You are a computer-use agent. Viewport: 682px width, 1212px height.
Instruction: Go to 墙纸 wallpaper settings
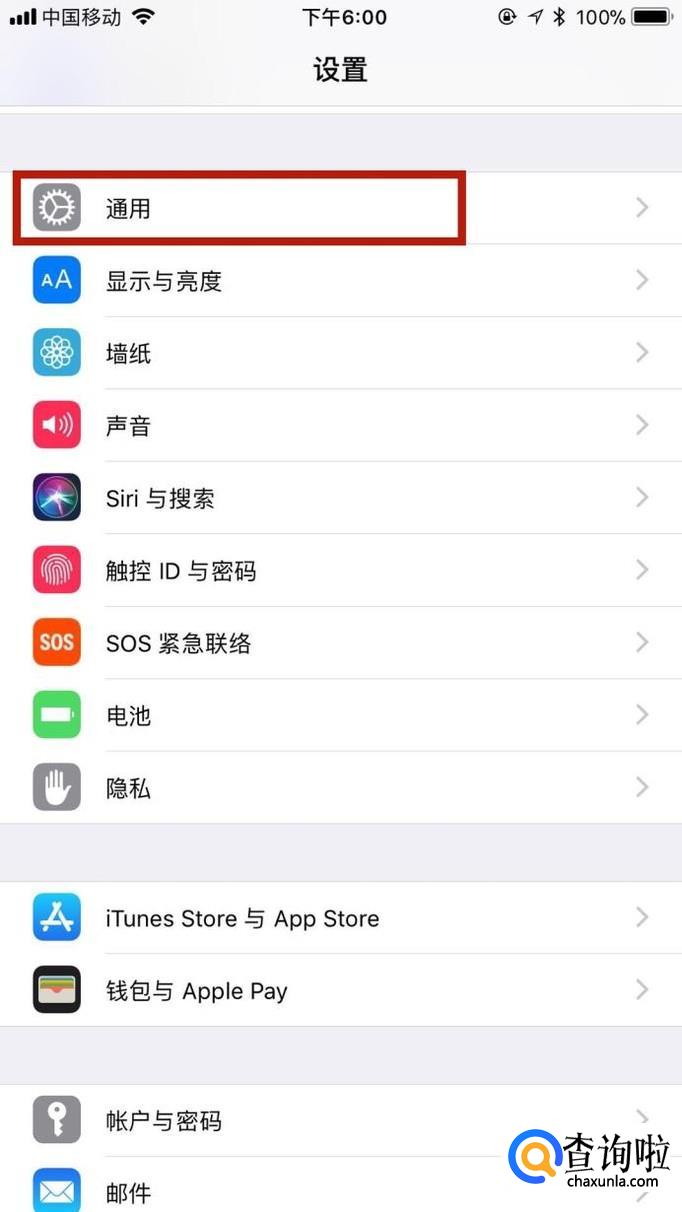tap(340, 353)
